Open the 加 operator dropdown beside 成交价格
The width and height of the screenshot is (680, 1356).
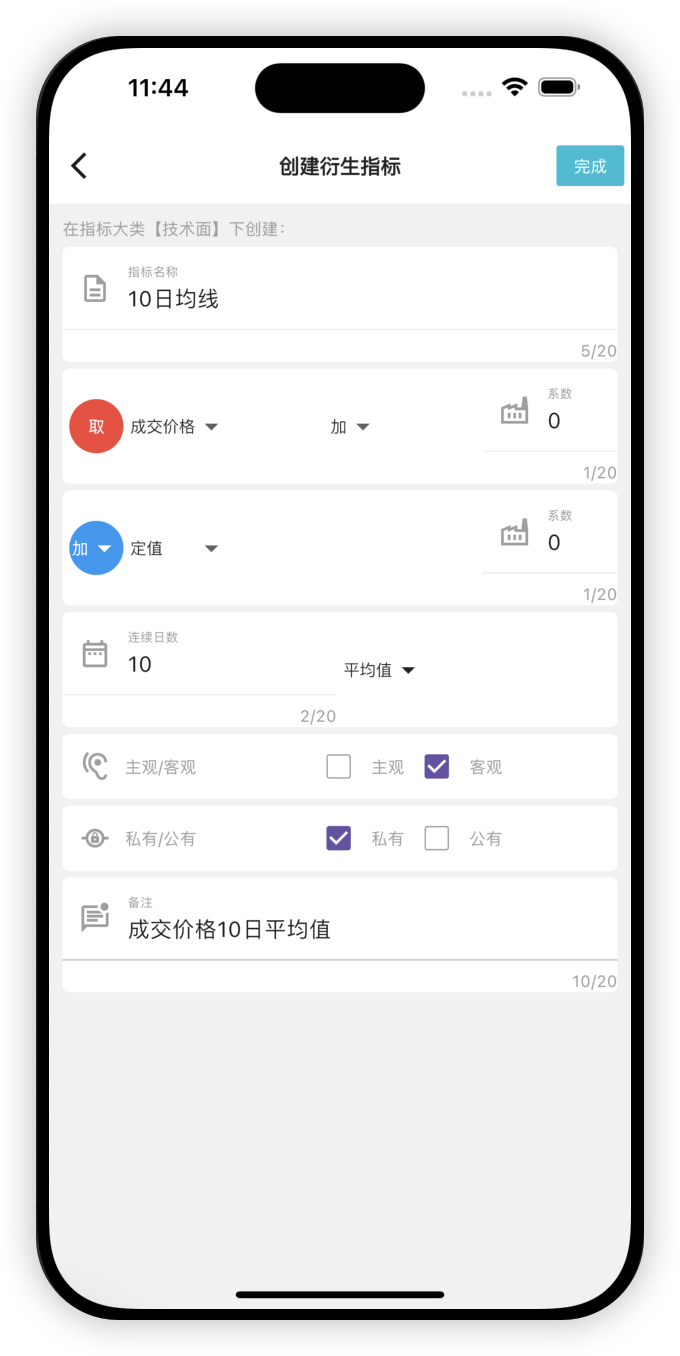click(350, 427)
